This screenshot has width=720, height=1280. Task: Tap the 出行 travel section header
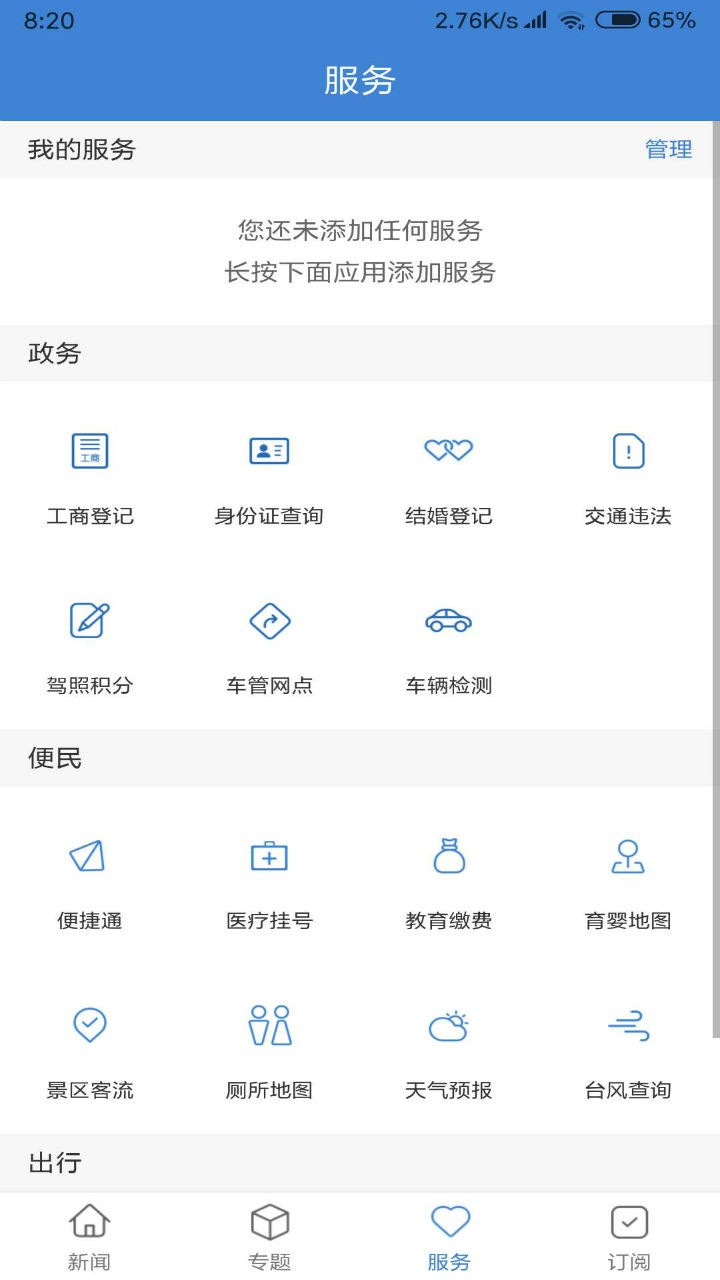(x=52, y=1163)
